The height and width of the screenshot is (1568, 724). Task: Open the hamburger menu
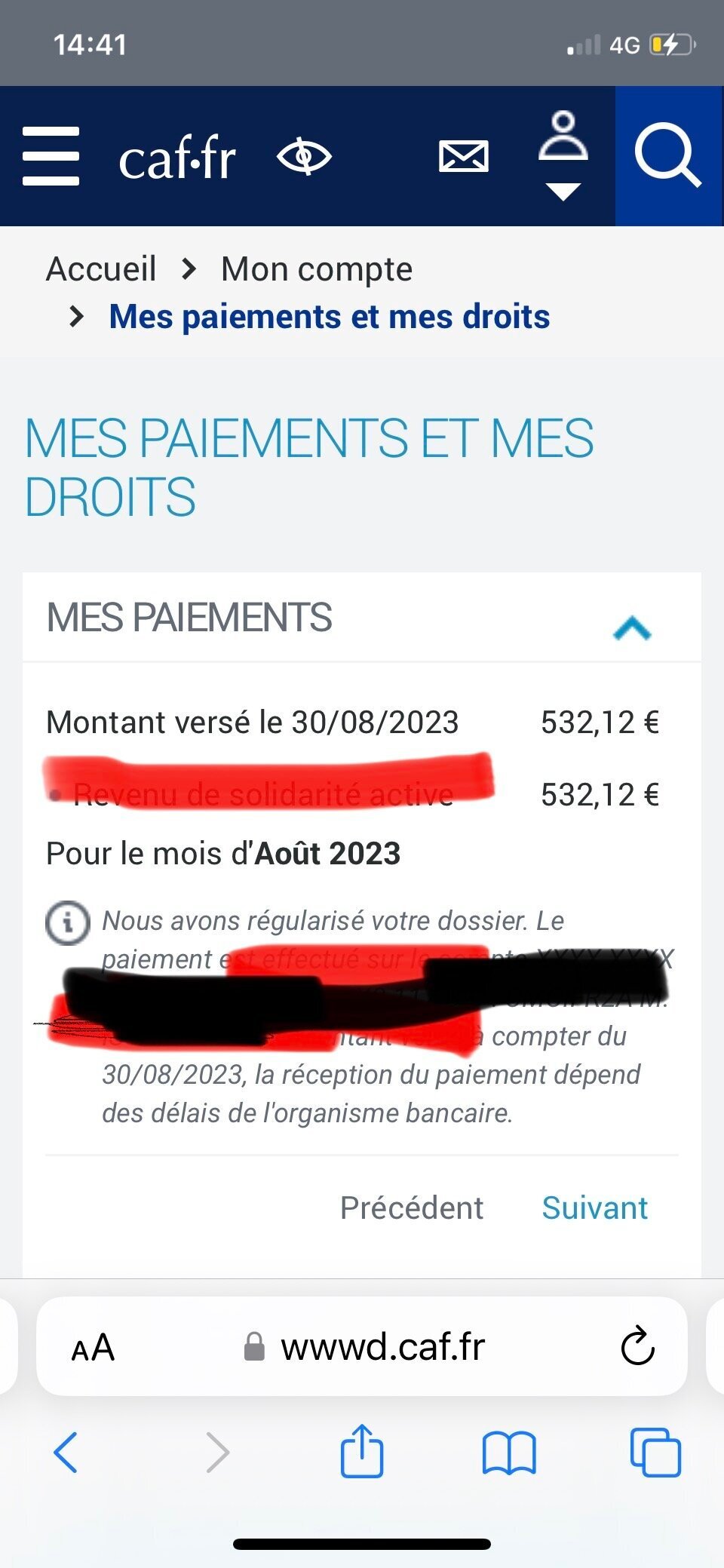(51, 156)
